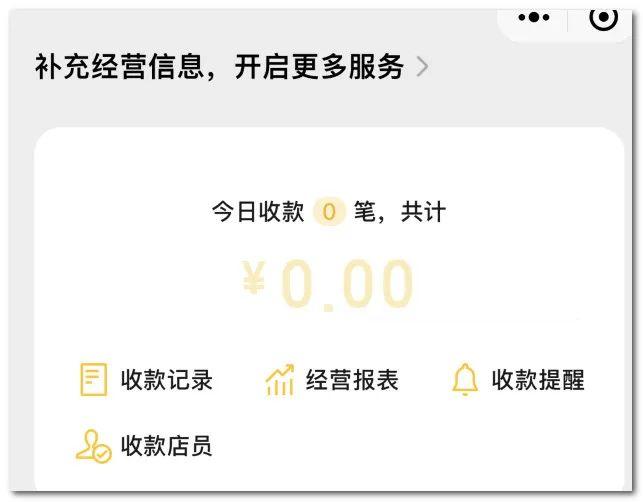Close the mini program with target icon
Viewport: 643px width, 502px height.
point(604,17)
